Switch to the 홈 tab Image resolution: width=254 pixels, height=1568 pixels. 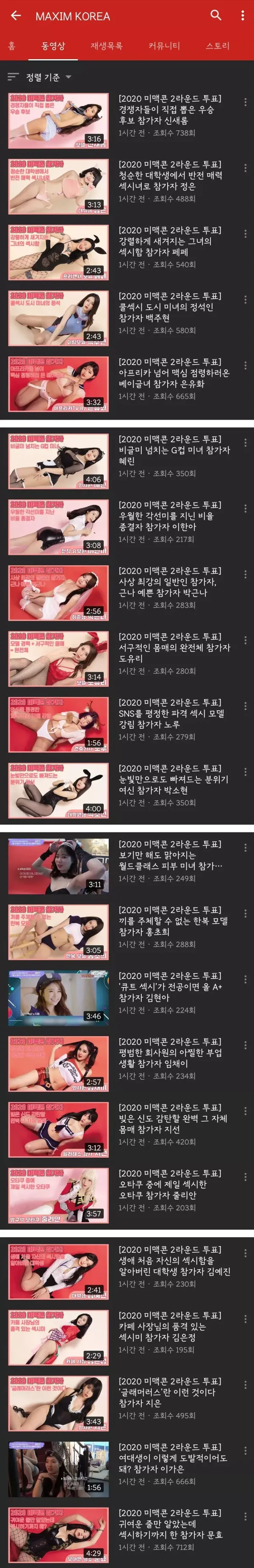point(11,46)
